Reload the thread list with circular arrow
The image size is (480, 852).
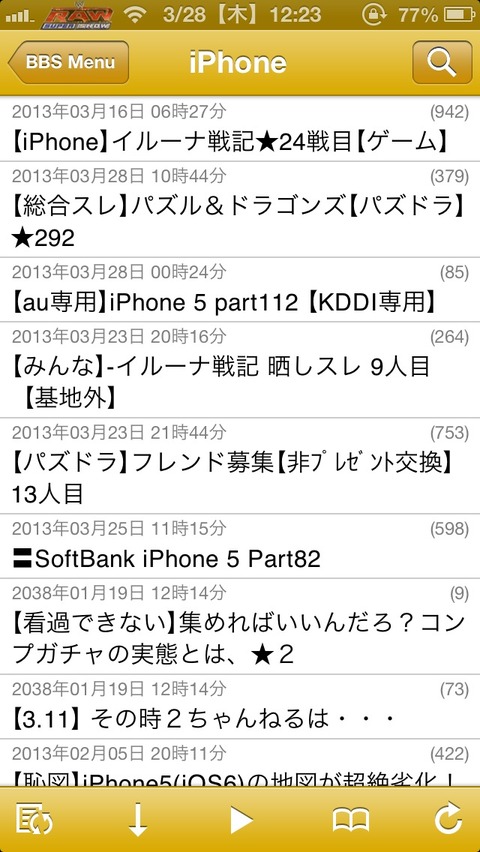(x=448, y=818)
